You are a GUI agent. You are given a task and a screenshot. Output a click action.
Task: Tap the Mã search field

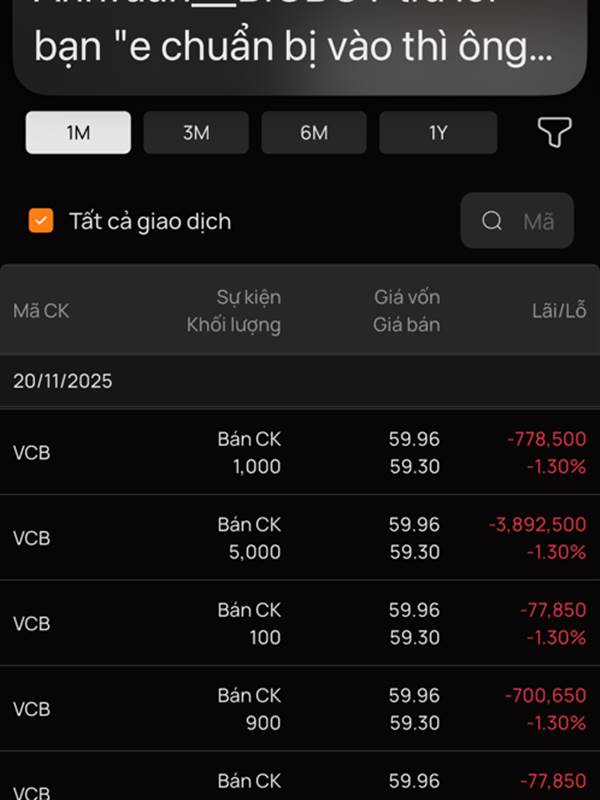point(517,221)
